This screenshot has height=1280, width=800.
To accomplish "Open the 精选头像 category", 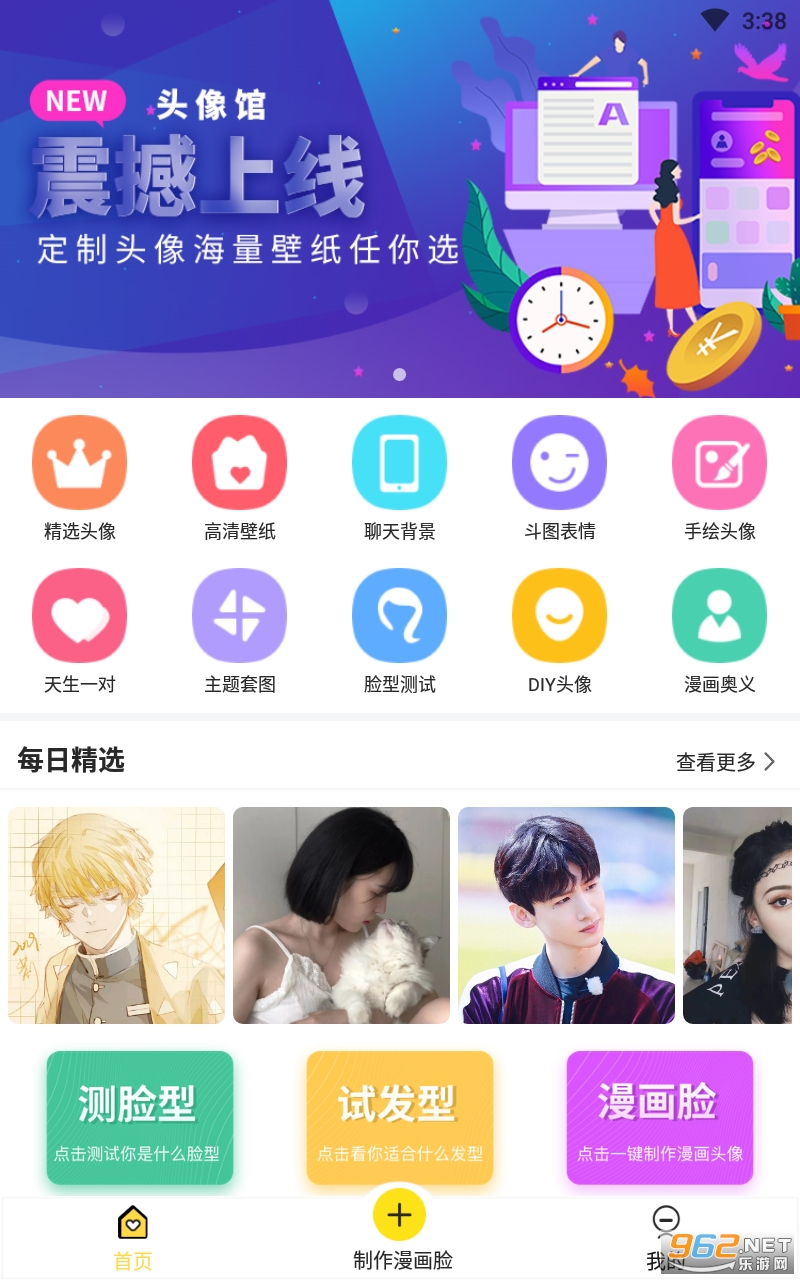I will coord(80,478).
